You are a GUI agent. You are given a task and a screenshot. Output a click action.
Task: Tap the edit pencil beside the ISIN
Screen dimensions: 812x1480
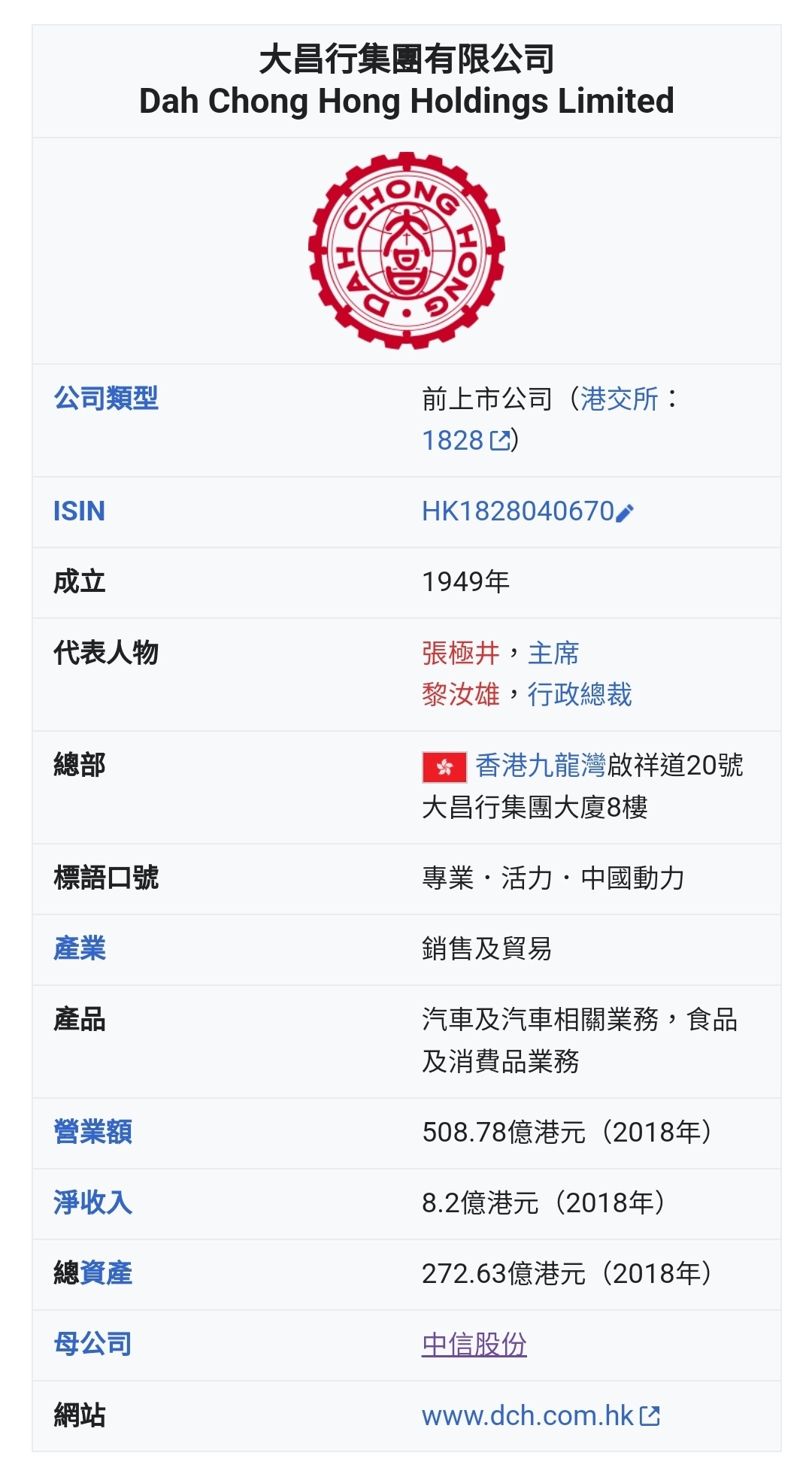(x=625, y=513)
